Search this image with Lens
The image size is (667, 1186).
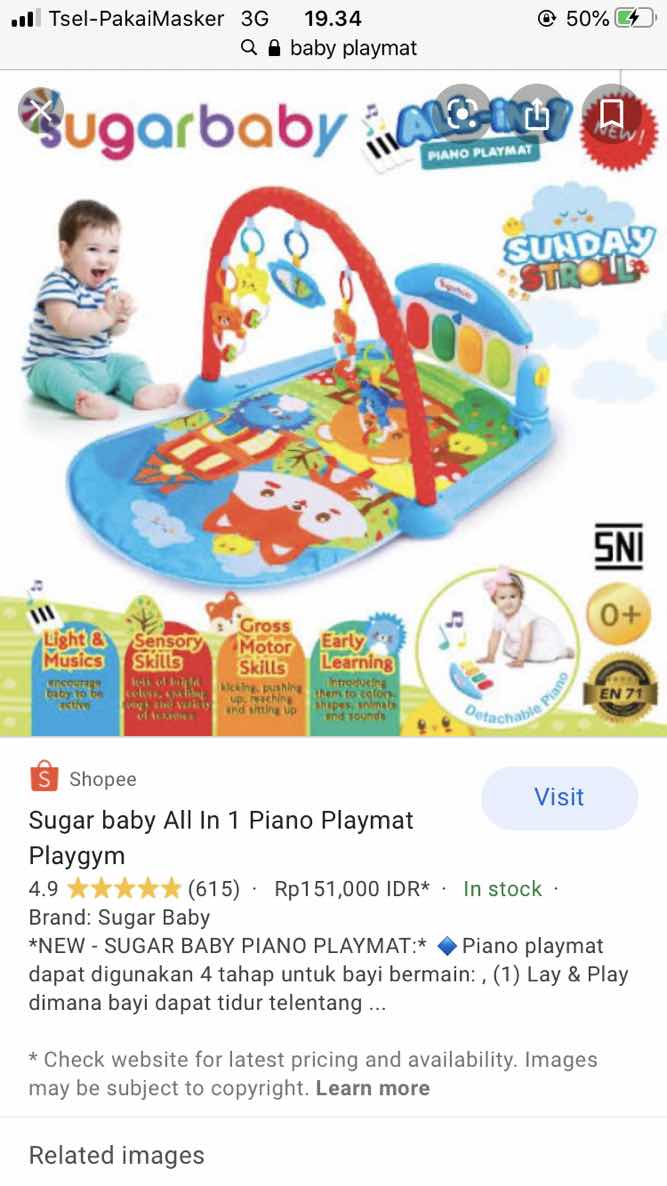(x=462, y=114)
